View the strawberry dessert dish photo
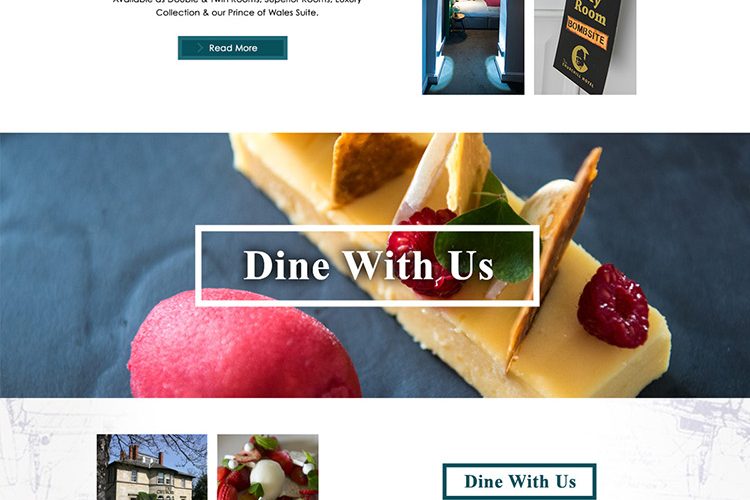This screenshot has width=750, height=500. point(267,467)
